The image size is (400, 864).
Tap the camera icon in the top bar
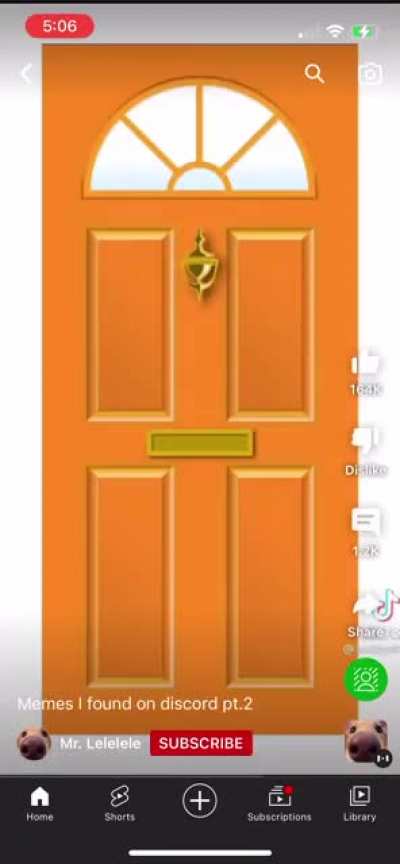(371, 74)
